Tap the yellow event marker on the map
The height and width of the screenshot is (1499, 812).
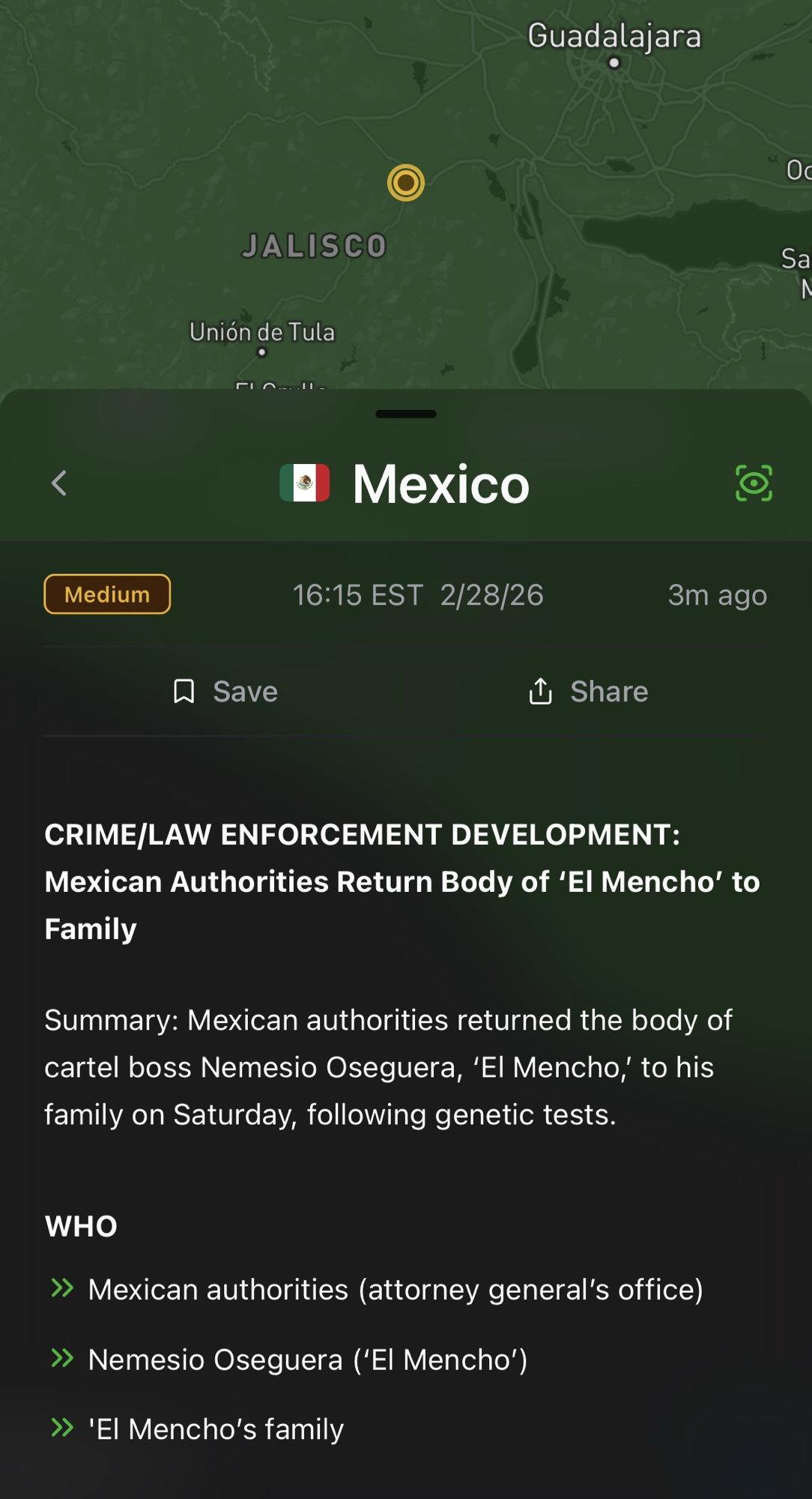pyautogui.click(x=406, y=182)
